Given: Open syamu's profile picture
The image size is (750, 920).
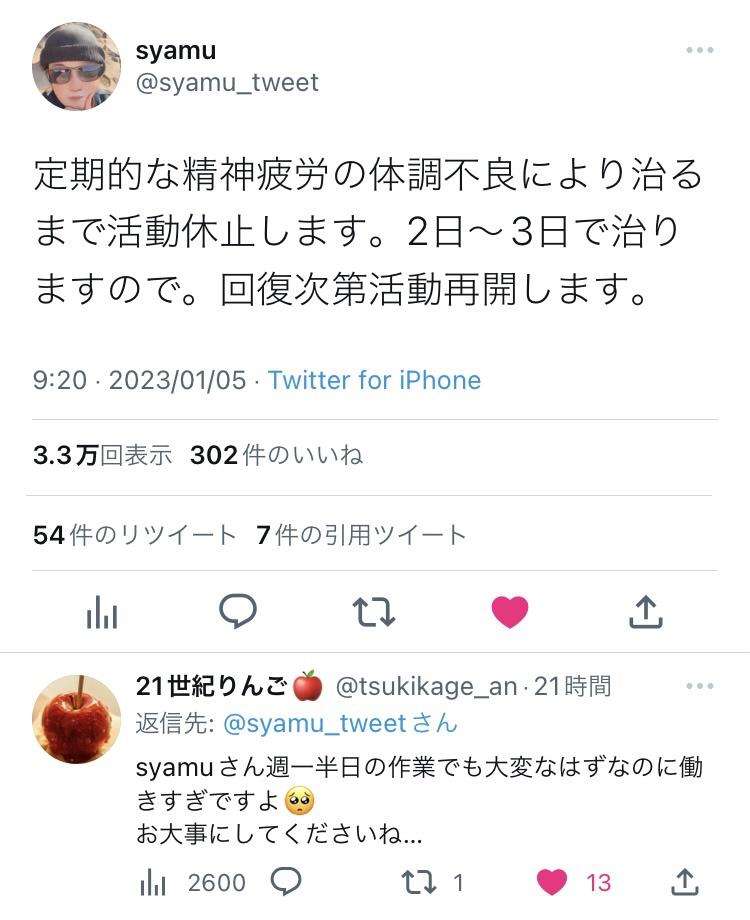Looking at the screenshot, I should [x=76, y=66].
